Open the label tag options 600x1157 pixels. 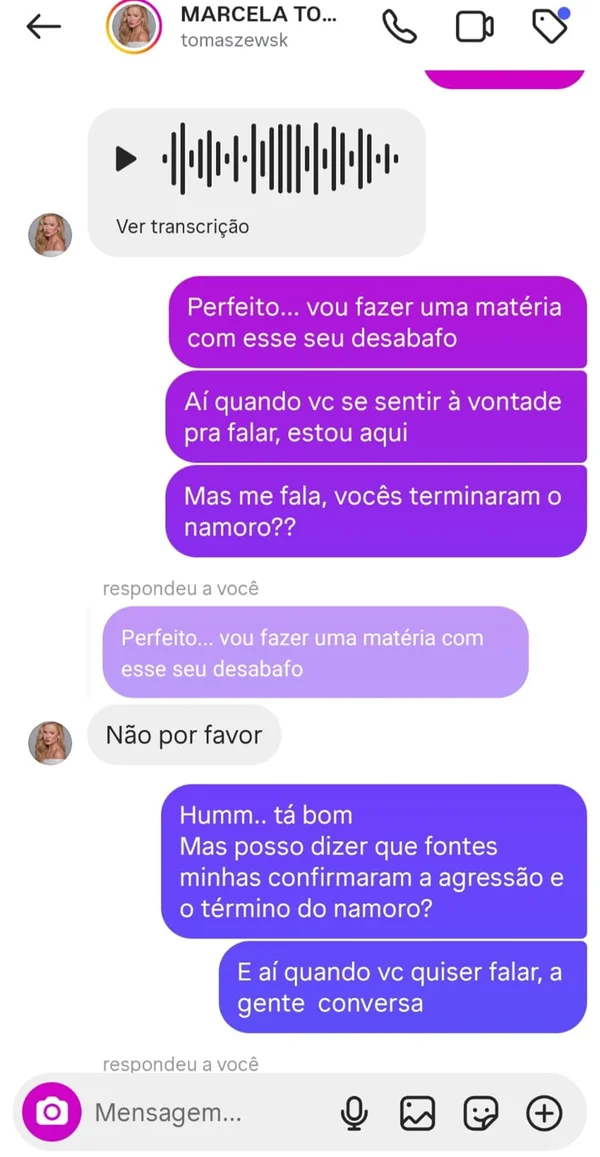[x=550, y=27]
